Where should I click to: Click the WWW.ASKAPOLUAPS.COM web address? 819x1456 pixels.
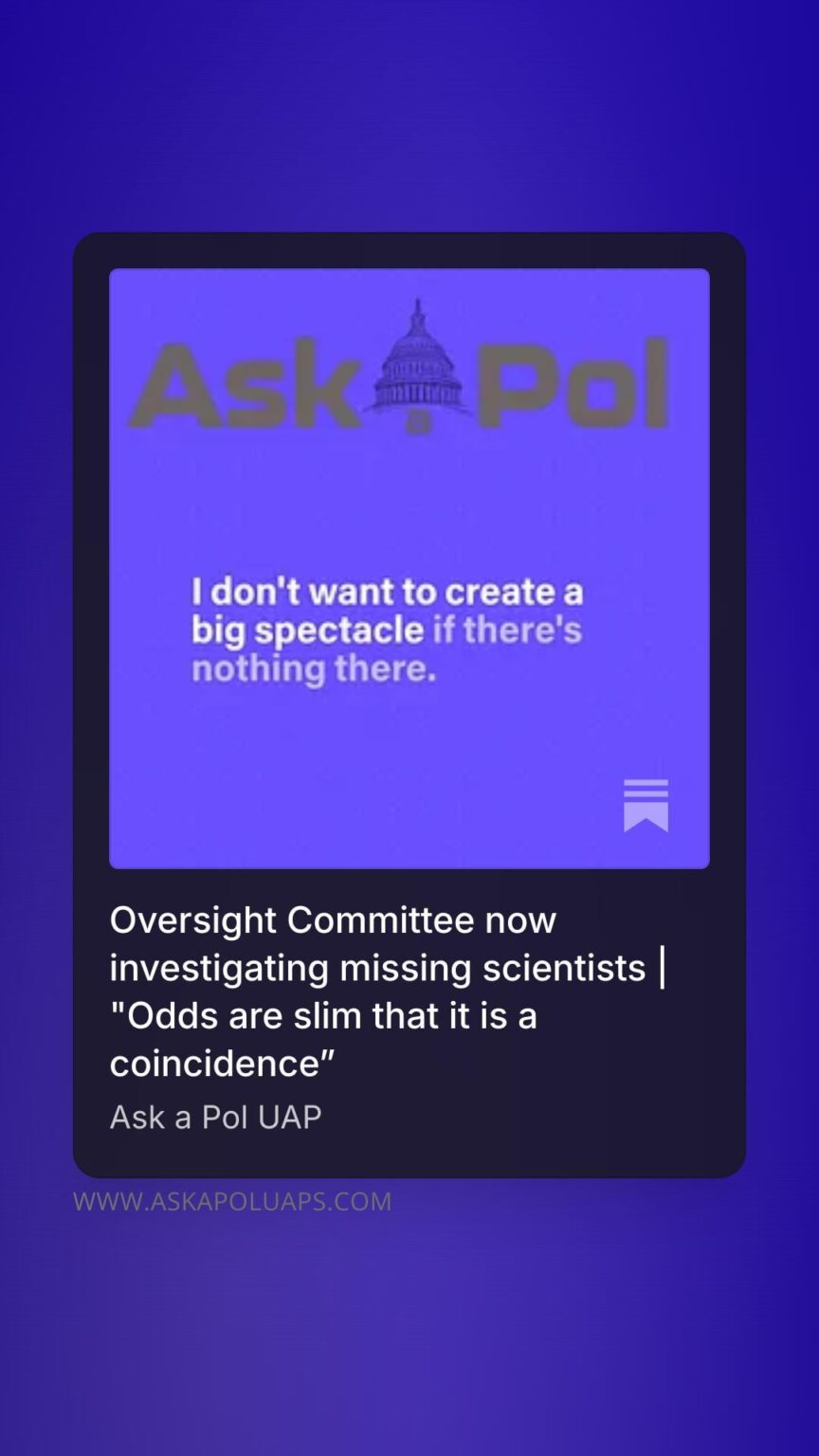pyautogui.click(x=231, y=1200)
